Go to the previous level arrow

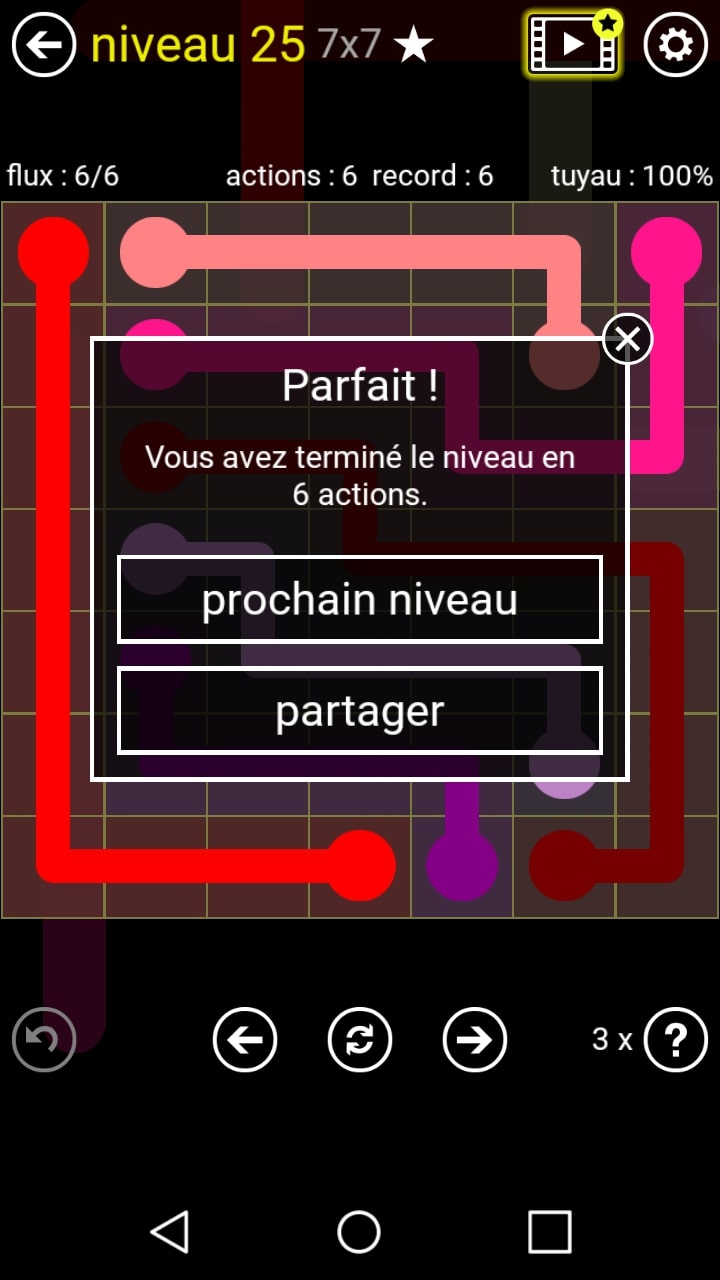tap(245, 1040)
